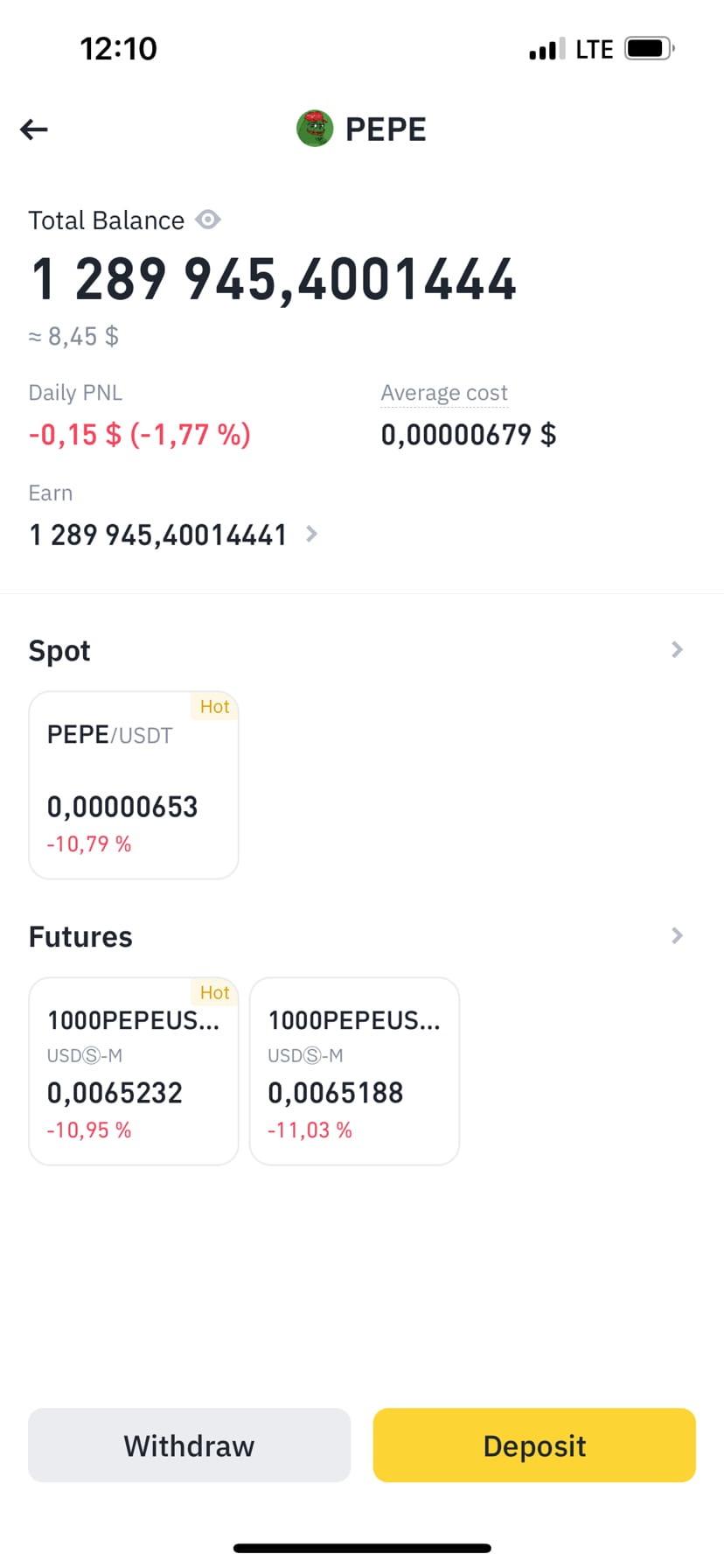Open the futures card priced 0,0065188
724x1568 pixels.
pyautogui.click(x=354, y=1071)
